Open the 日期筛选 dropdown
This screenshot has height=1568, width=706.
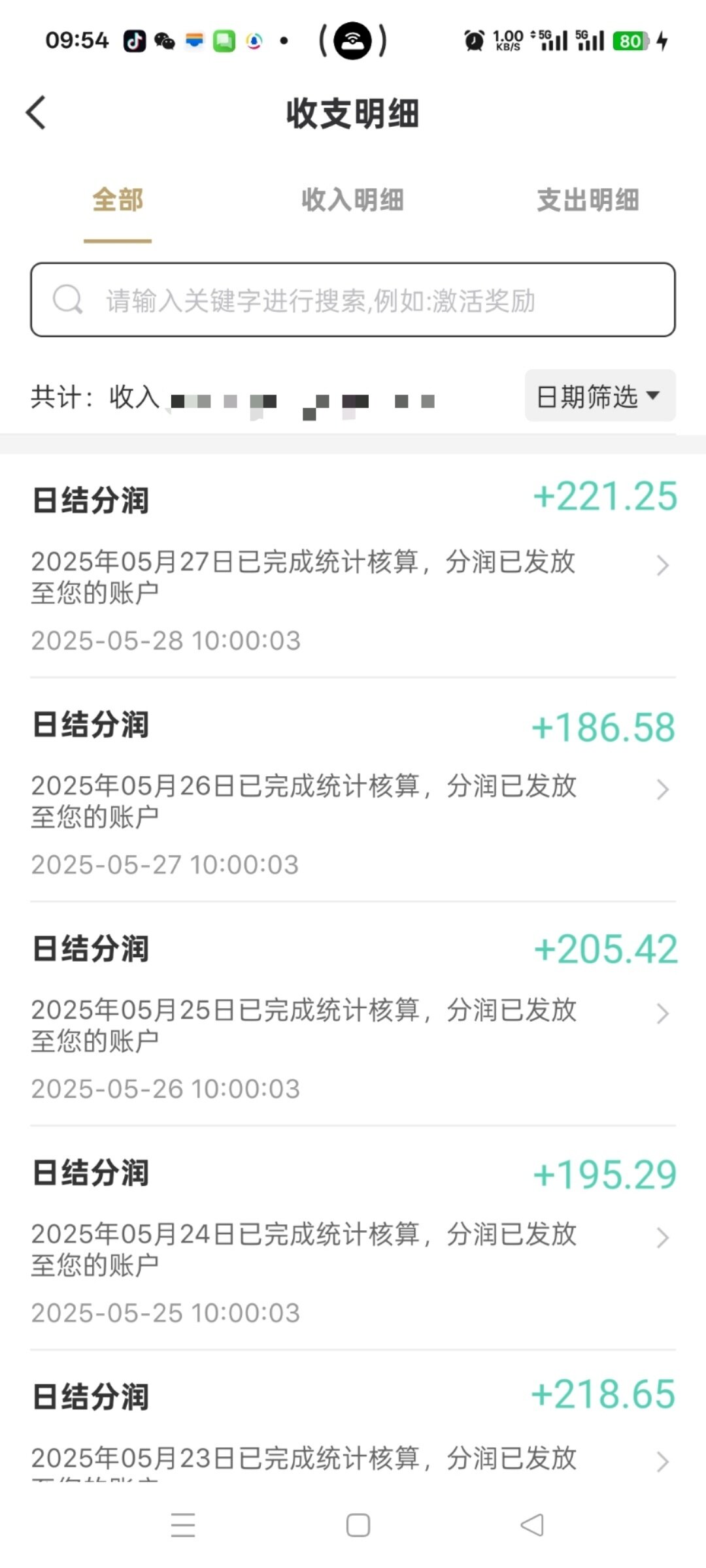coord(599,396)
